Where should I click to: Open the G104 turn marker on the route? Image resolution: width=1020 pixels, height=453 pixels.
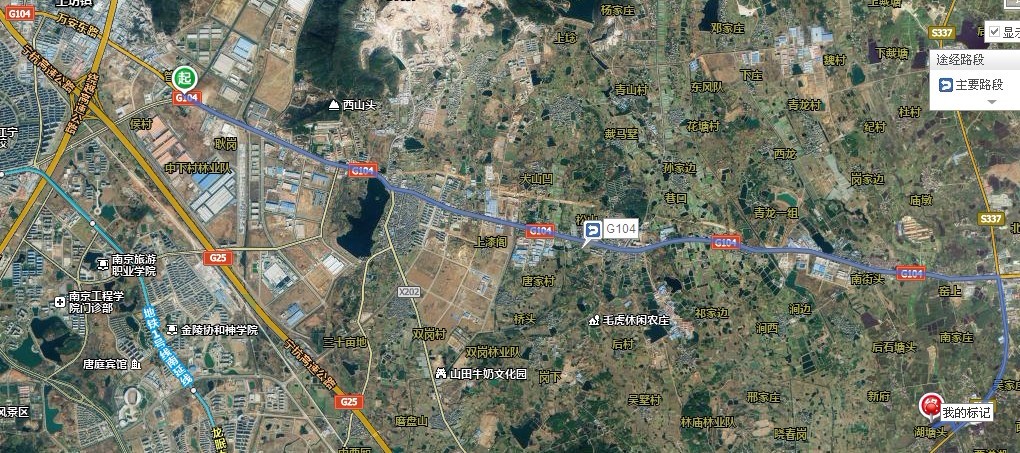pos(593,231)
